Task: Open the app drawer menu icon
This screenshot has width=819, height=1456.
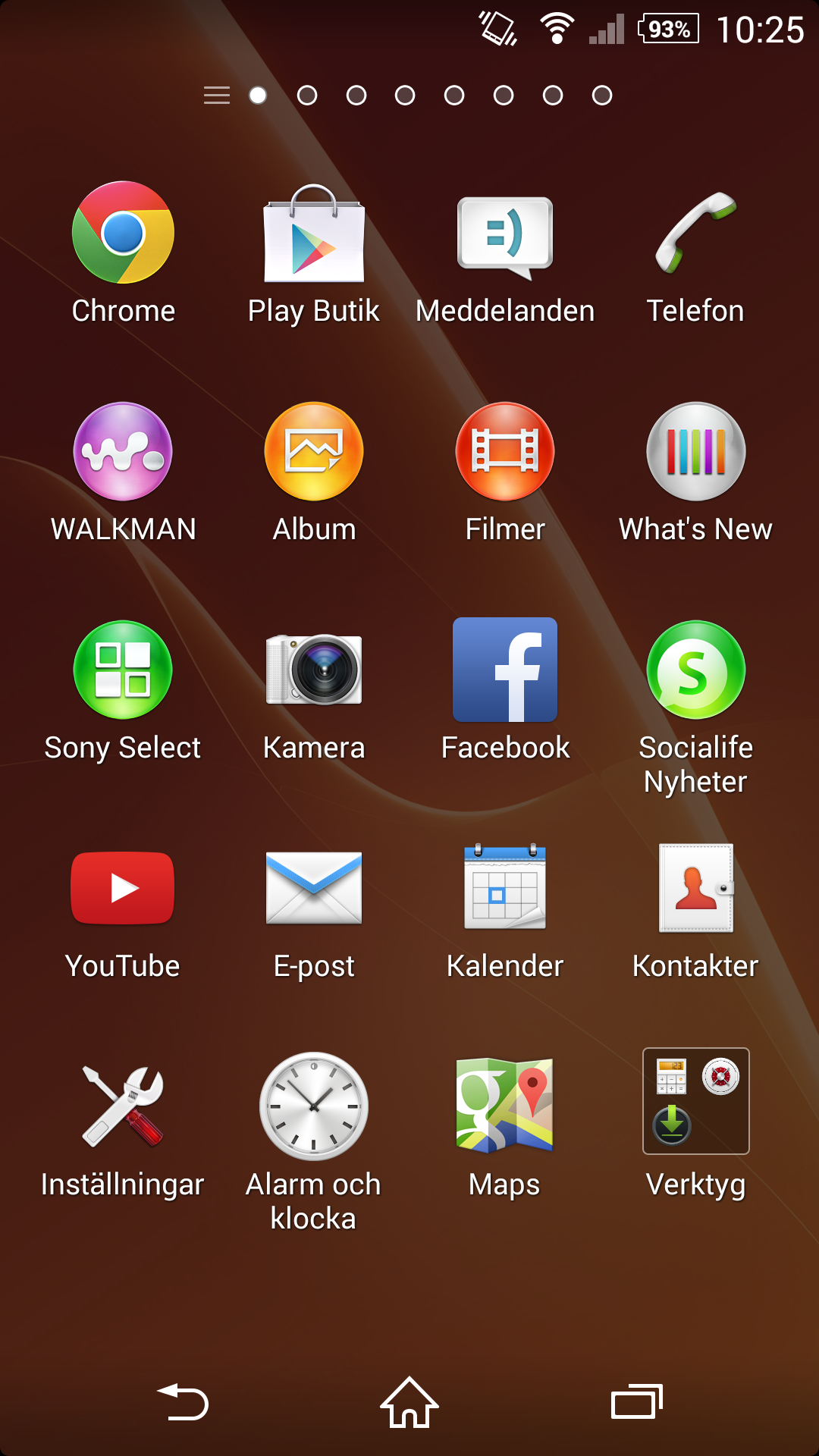Action: click(217, 96)
